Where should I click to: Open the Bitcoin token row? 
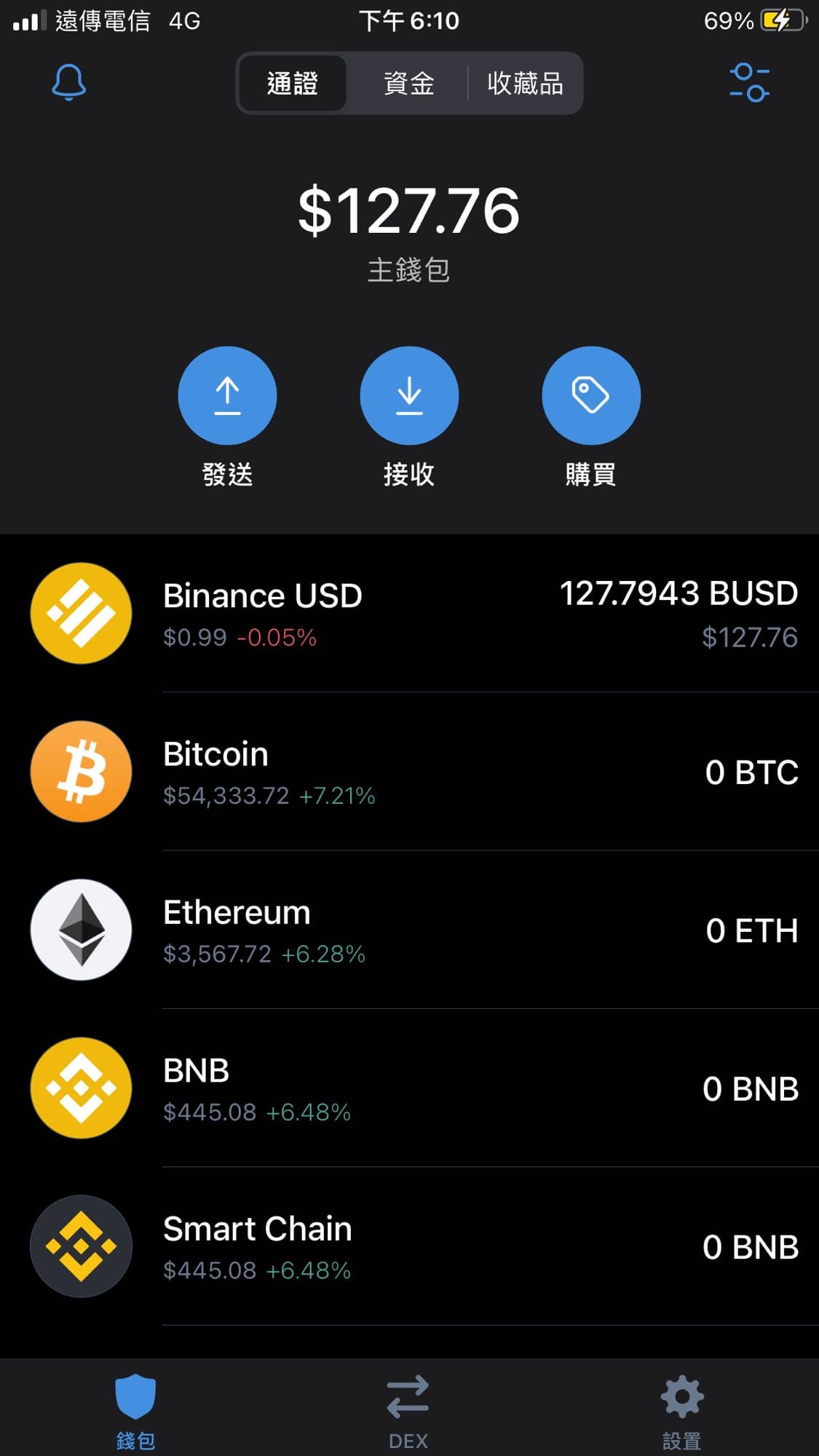coord(409,772)
